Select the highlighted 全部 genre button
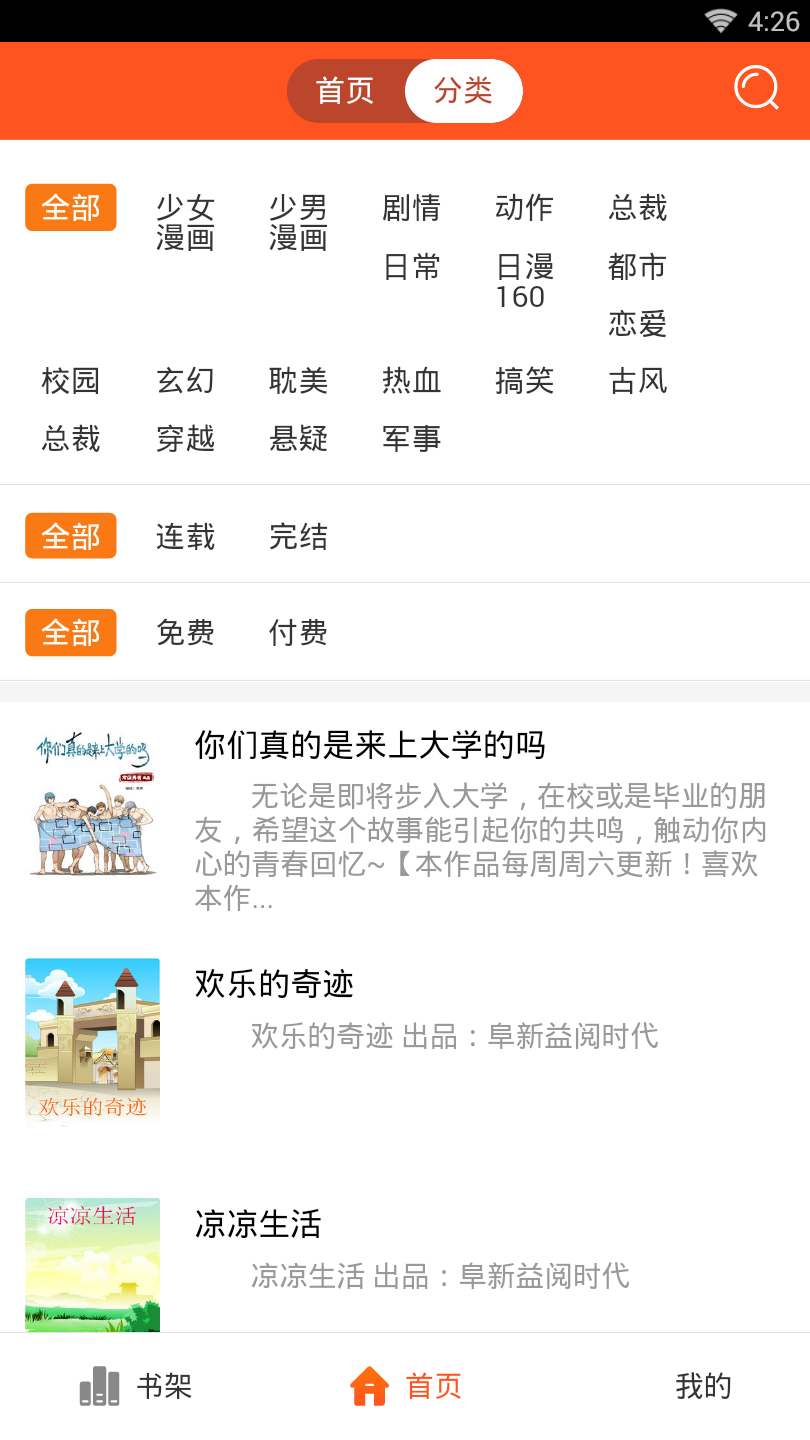The height and width of the screenshot is (1440, 810). tap(70, 207)
